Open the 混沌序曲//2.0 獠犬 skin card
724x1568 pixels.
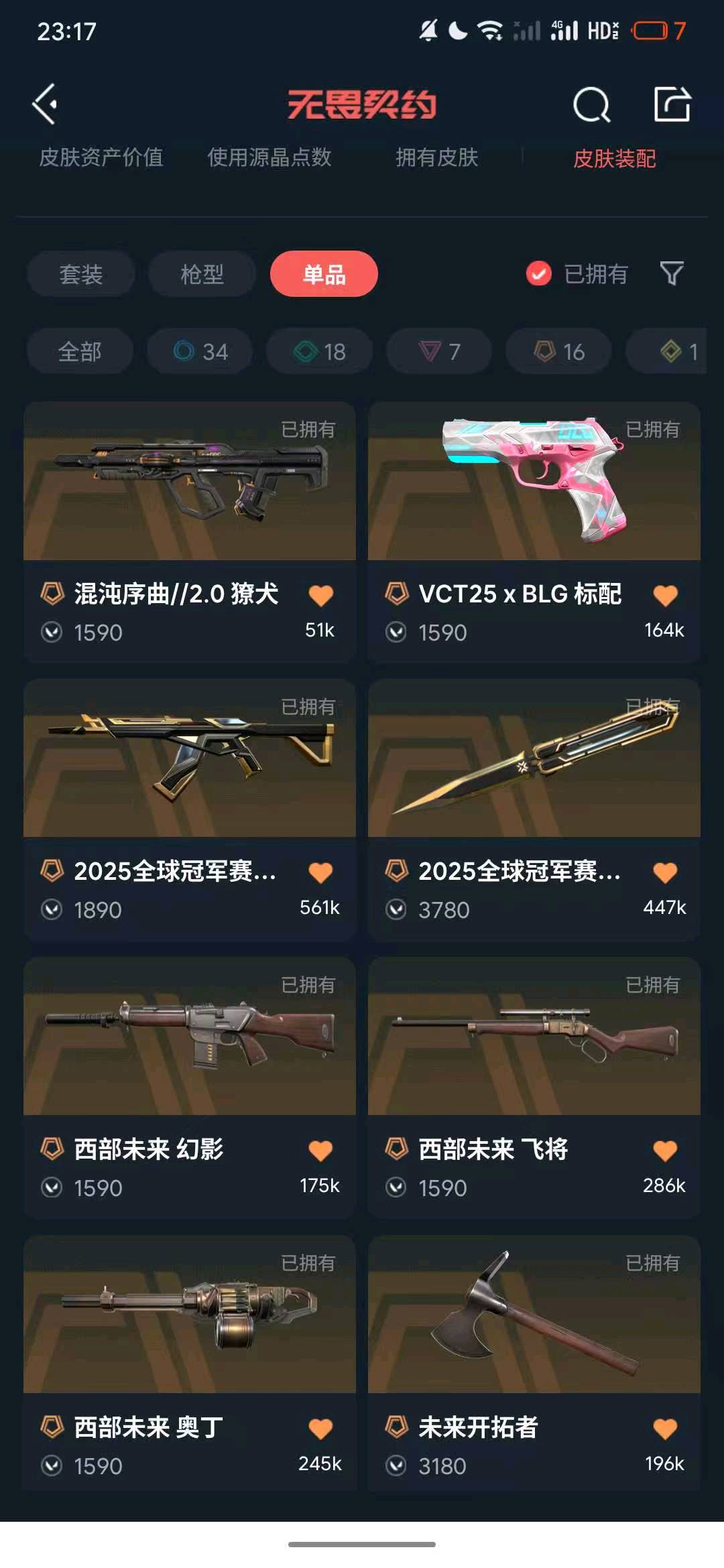(x=190, y=532)
